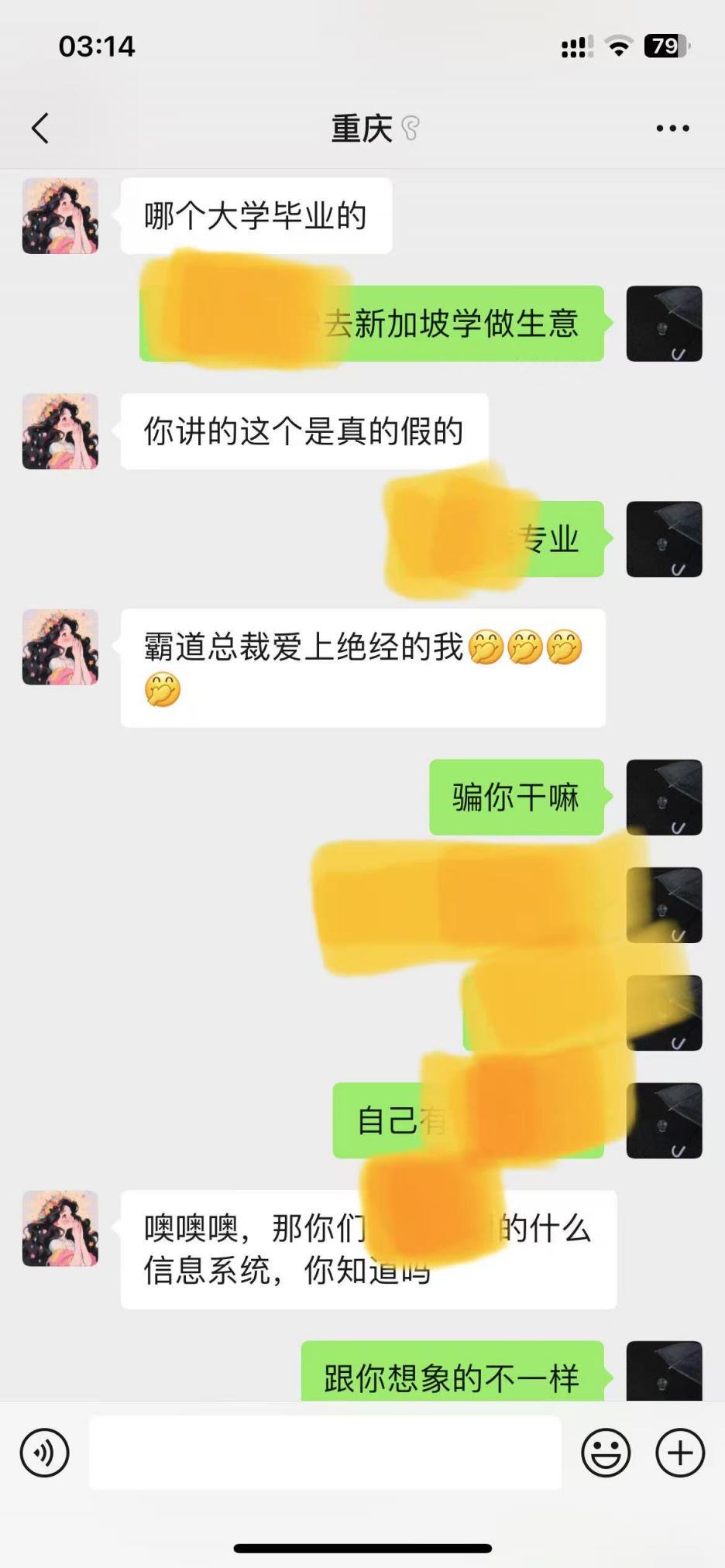The width and height of the screenshot is (725, 1568).
Task: Open contact avatar beside 哪个大学毕业的
Action: [x=60, y=216]
